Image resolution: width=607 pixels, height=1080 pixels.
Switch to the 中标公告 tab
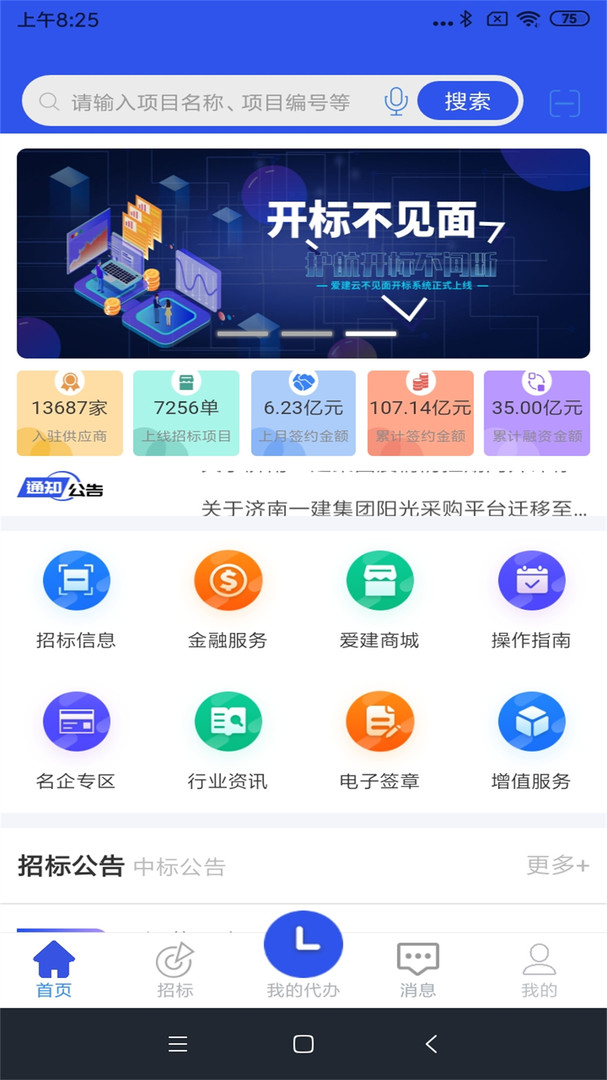pos(180,867)
